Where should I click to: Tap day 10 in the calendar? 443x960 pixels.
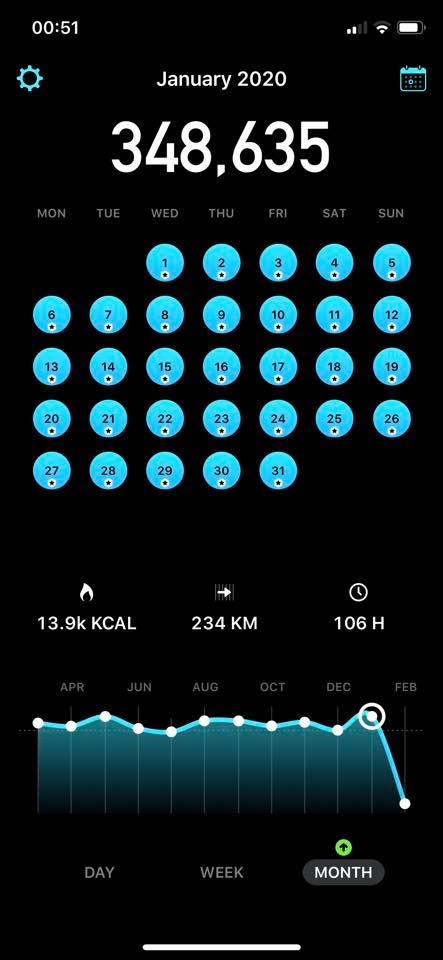[278, 315]
